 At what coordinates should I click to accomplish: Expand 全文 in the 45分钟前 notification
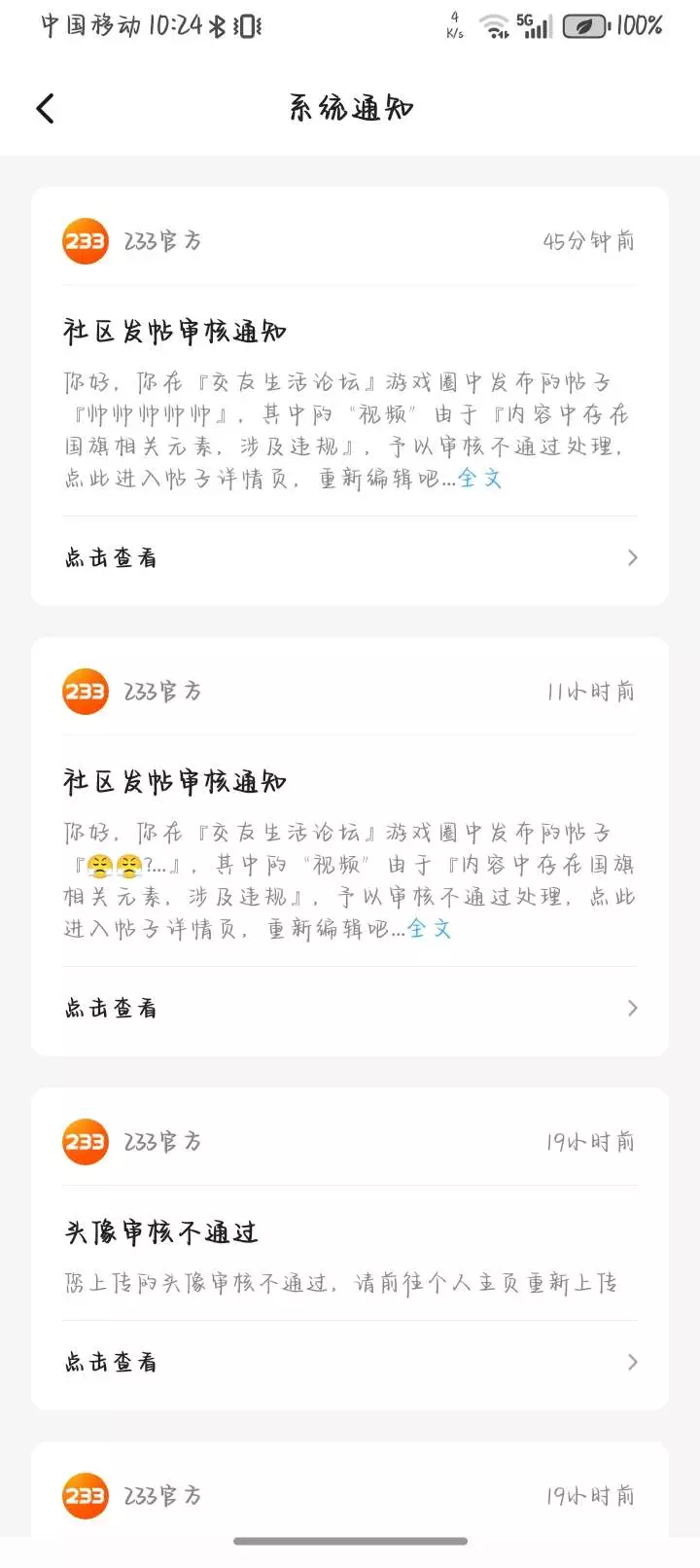tap(479, 478)
